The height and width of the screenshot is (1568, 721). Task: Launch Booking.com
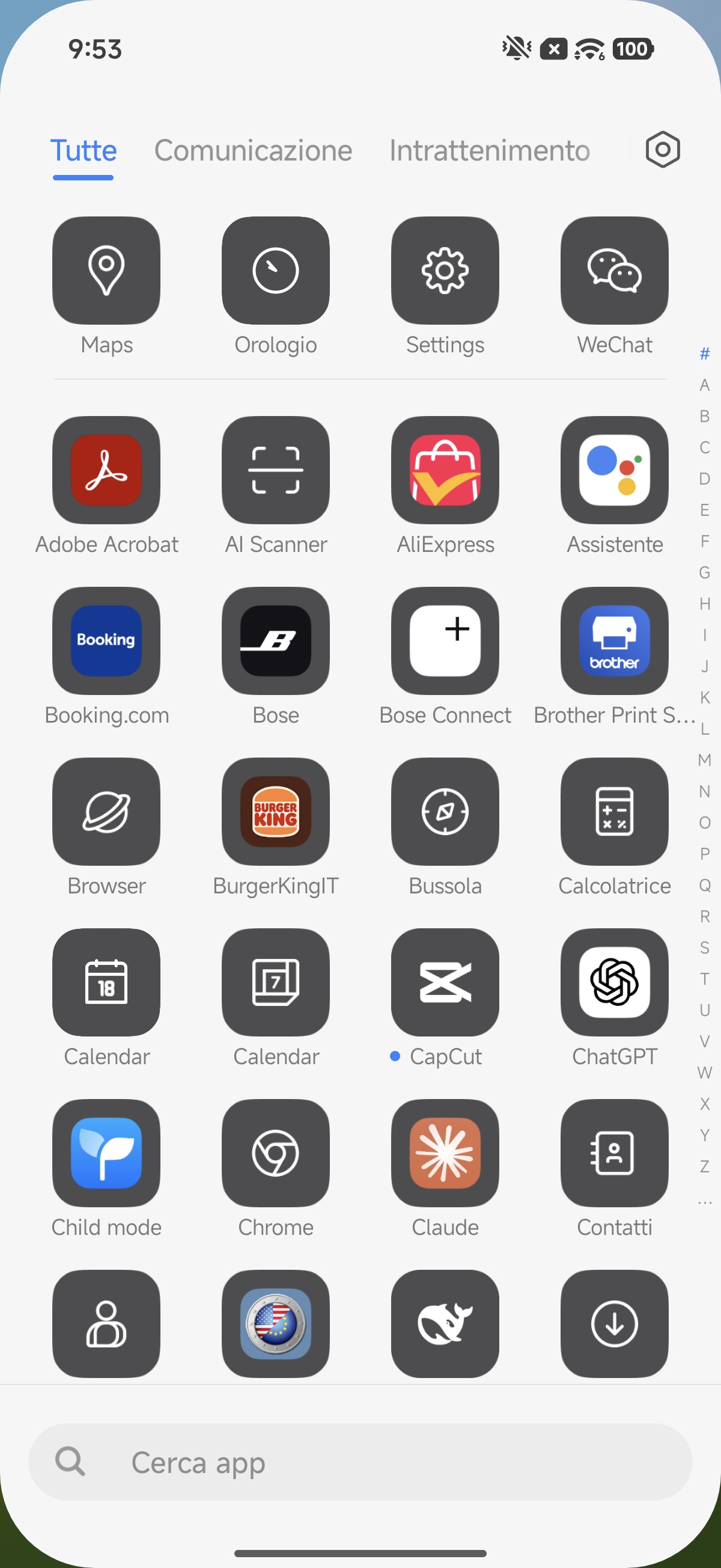[x=106, y=640]
